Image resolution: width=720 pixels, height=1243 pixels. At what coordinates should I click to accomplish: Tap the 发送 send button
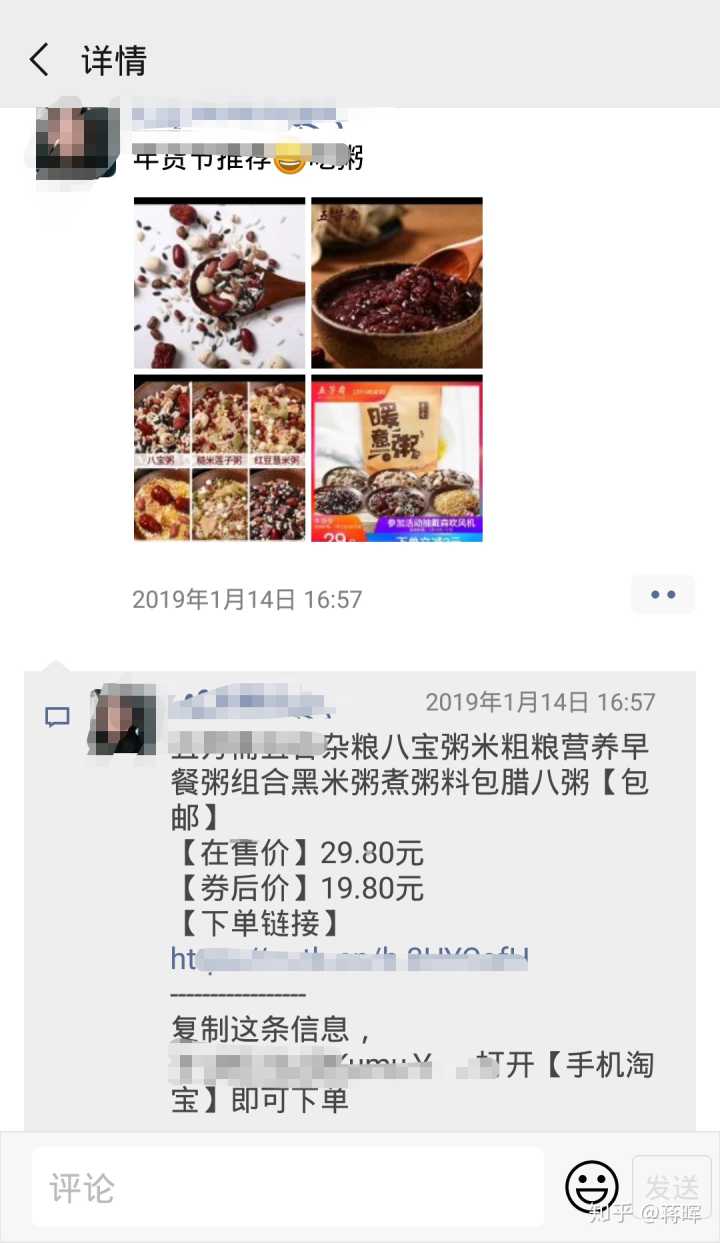[x=671, y=1187]
